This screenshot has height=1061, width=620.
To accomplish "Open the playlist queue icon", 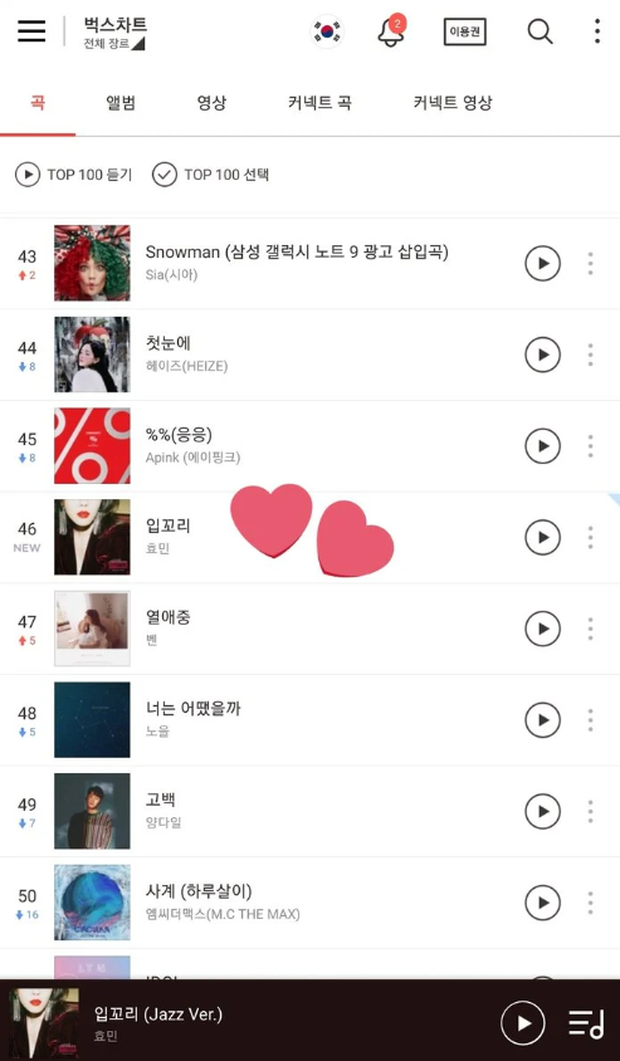I will point(586,1023).
